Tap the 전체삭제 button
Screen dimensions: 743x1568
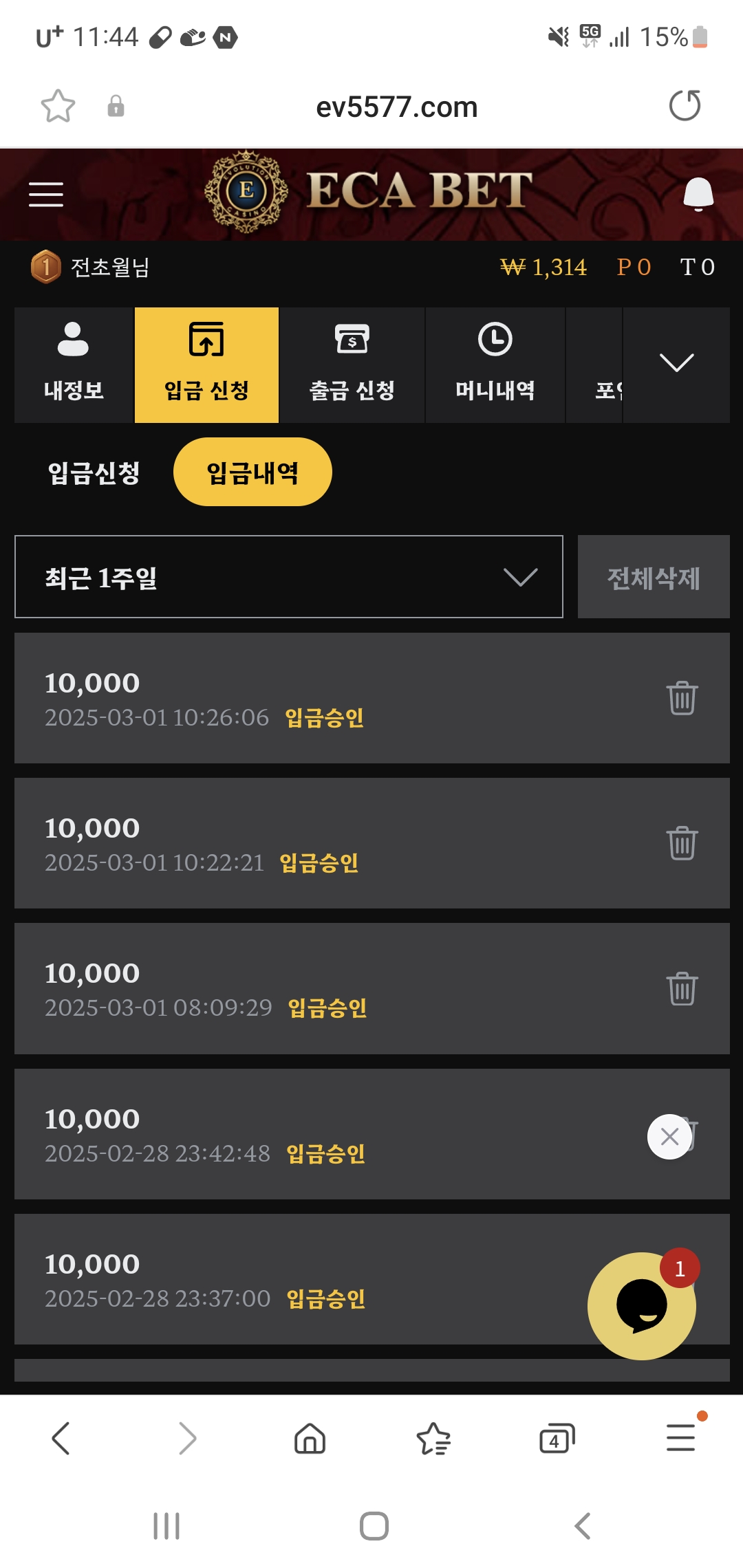653,577
